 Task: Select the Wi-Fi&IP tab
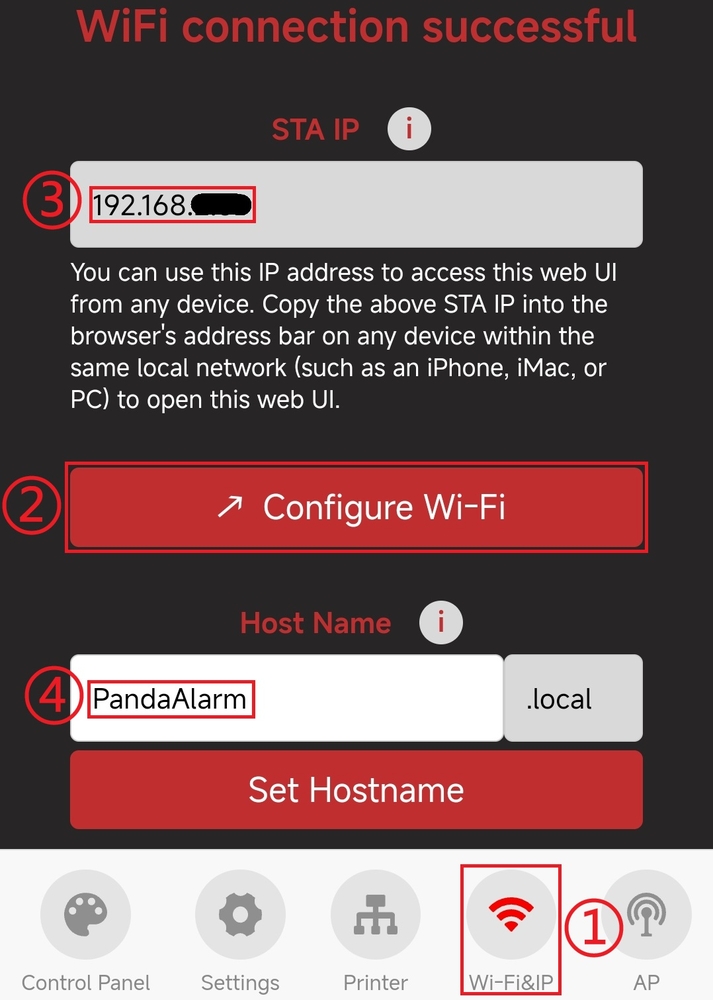510,930
